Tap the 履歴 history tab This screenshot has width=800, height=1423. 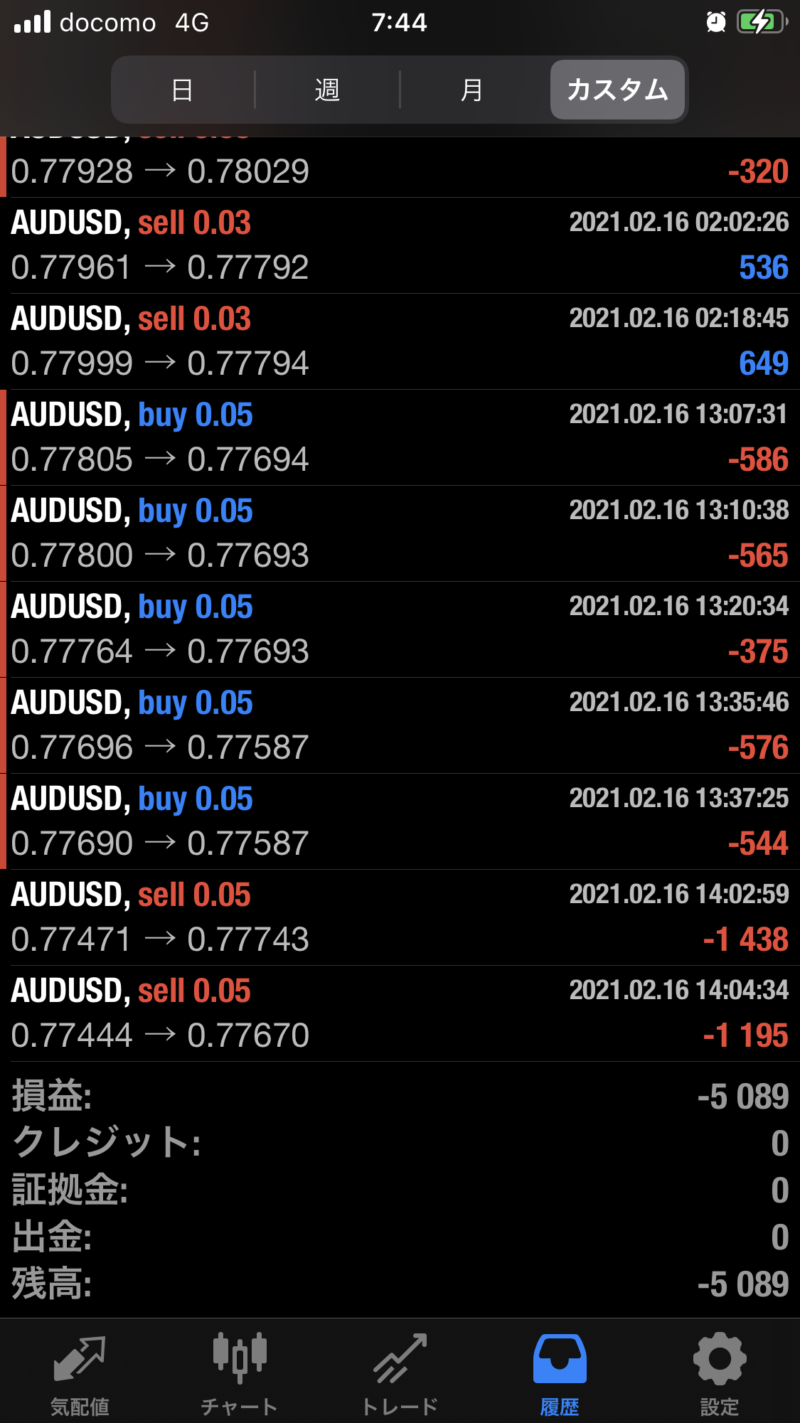pyautogui.click(x=560, y=1374)
